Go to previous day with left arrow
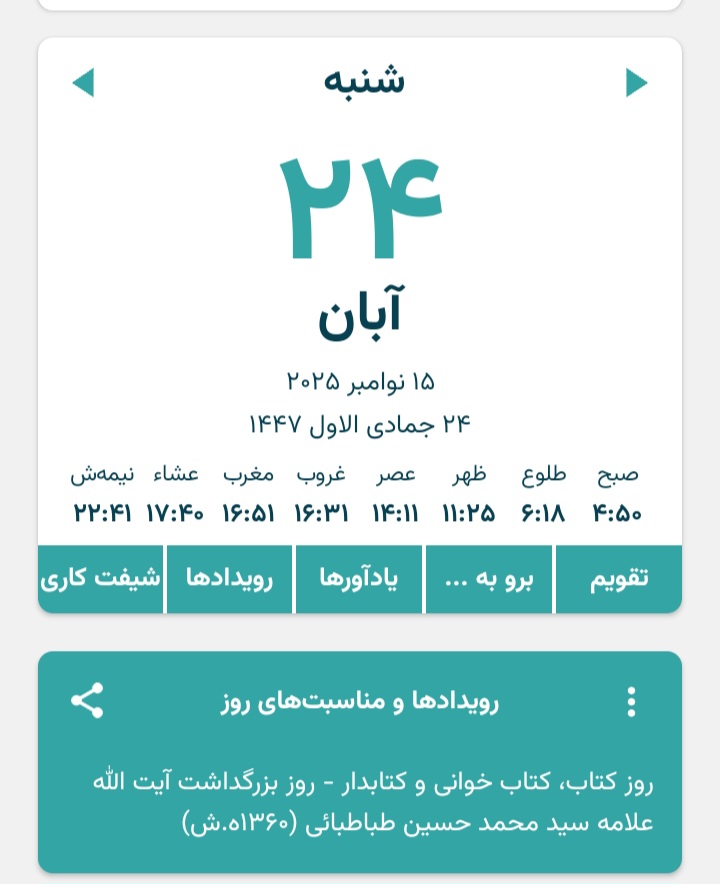 [84, 82]
